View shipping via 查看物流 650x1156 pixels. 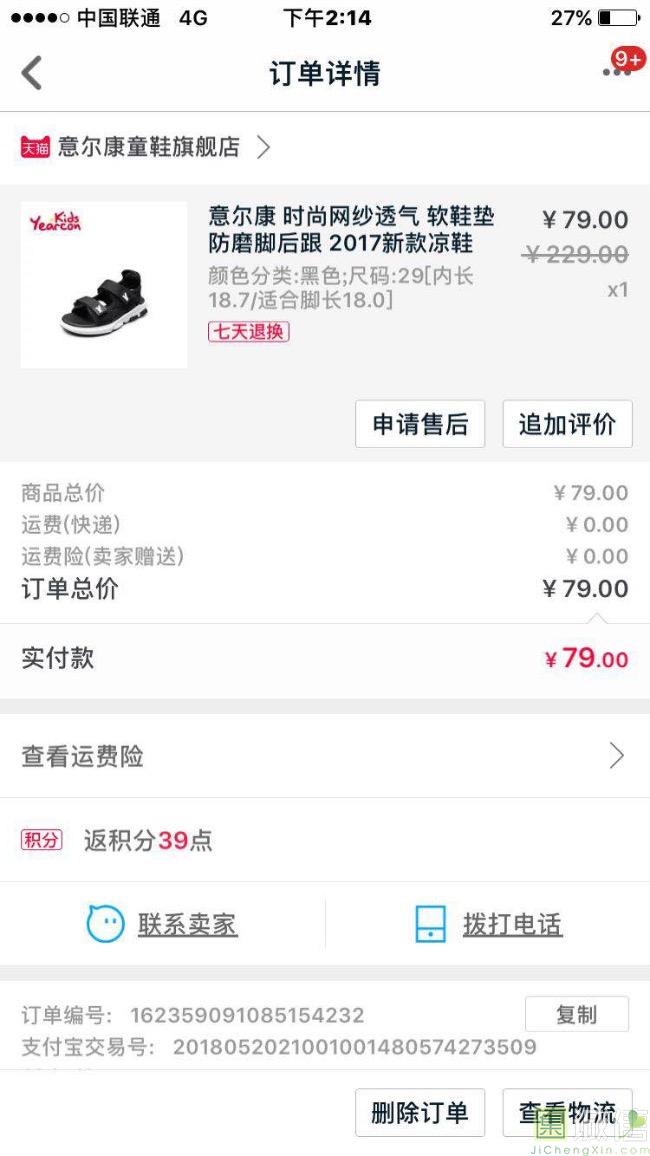point(567,1112)
